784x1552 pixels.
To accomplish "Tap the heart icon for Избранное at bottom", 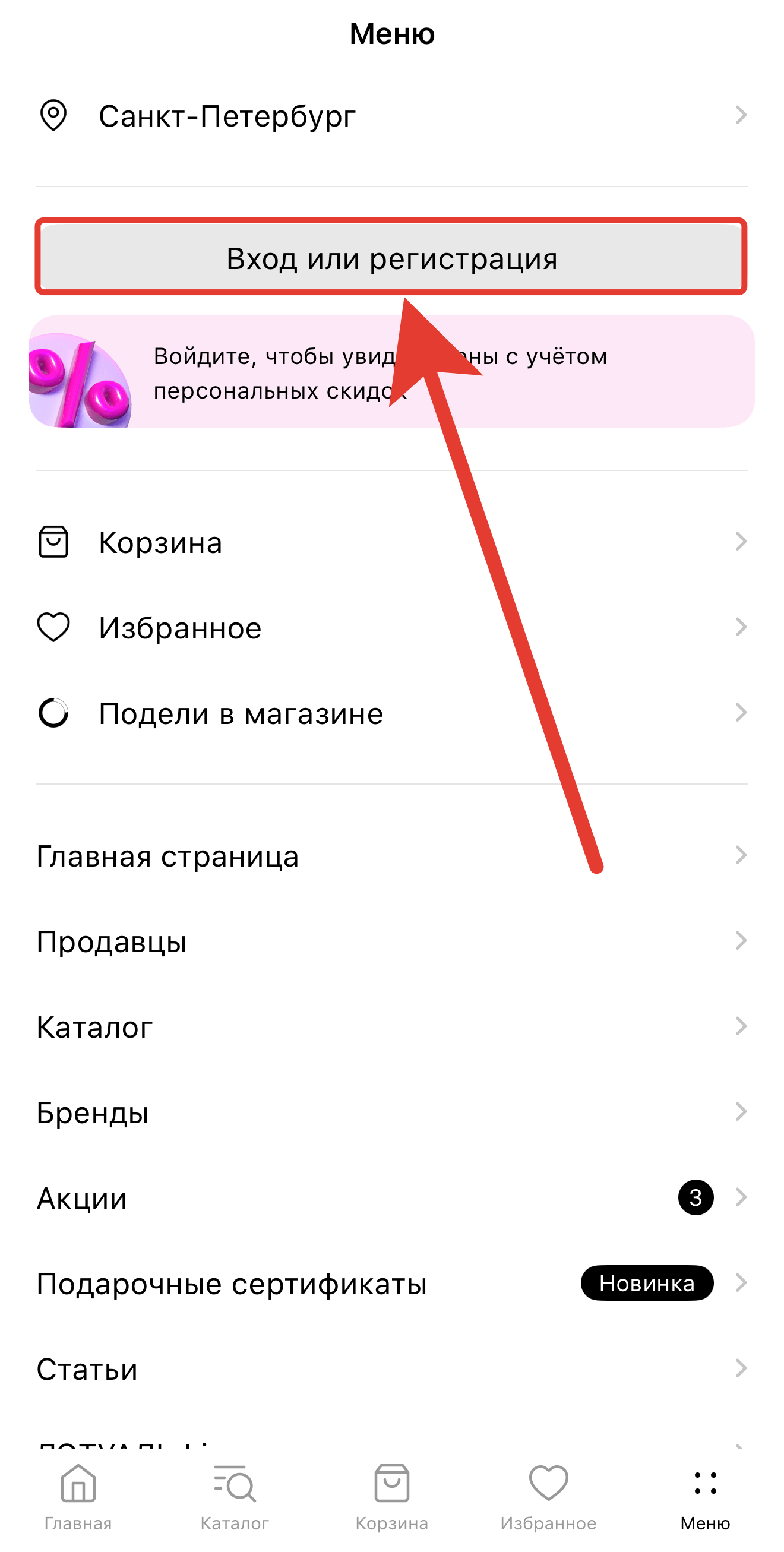I will [548, 1482].
